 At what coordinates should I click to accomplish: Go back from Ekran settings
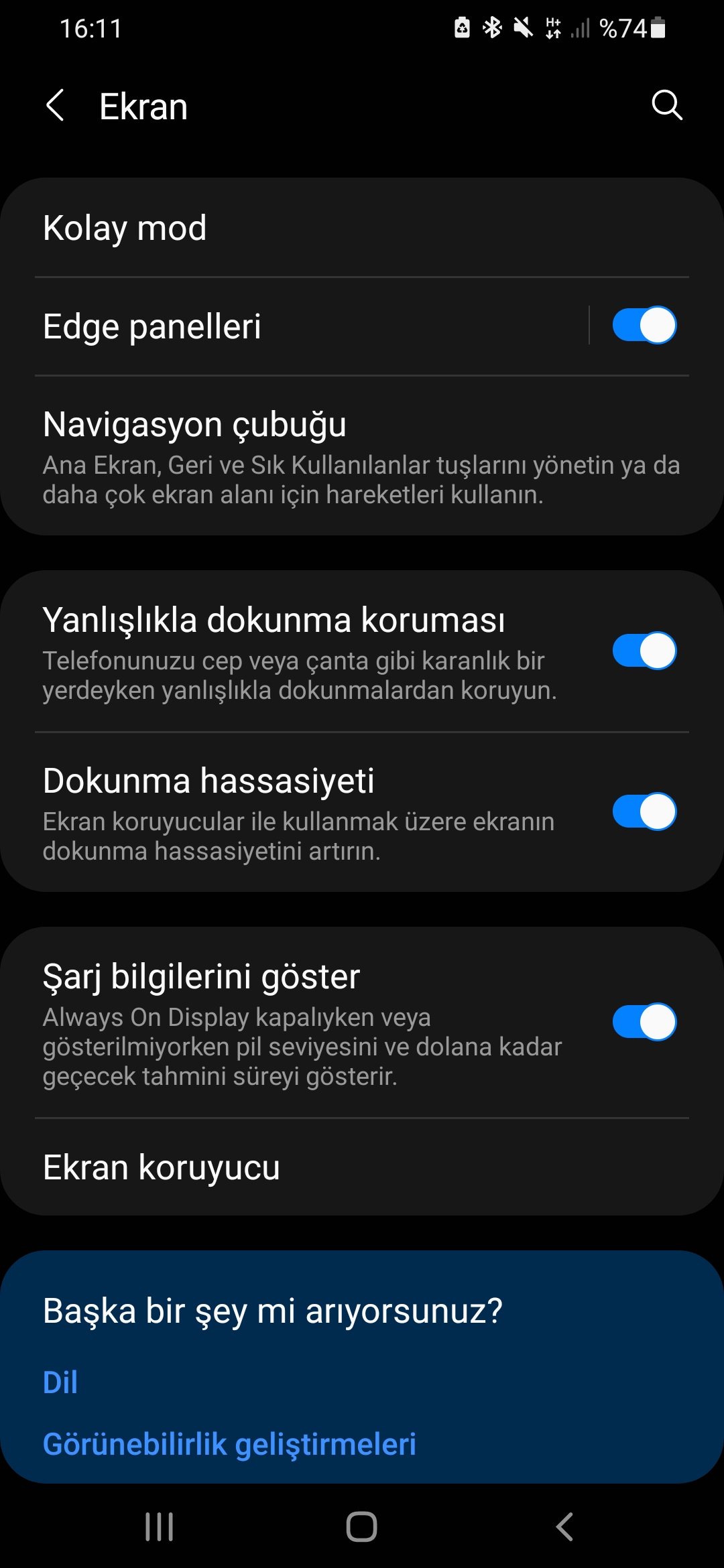56,106
